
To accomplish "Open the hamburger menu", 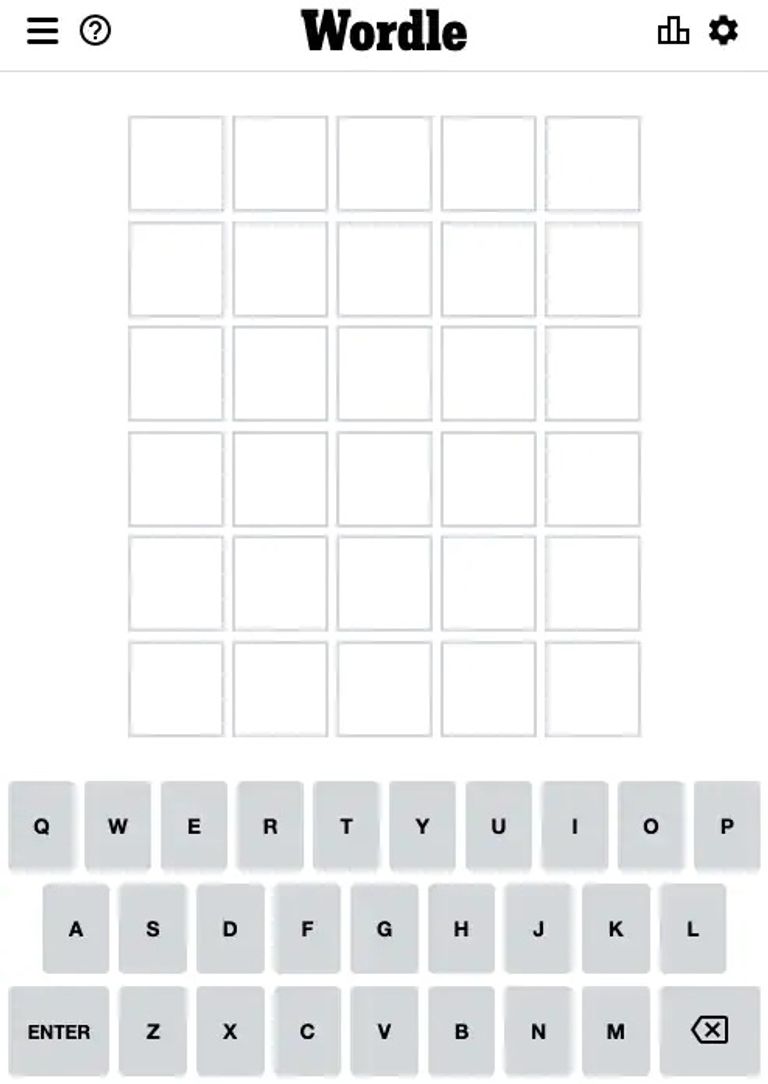I will click(x=42, y=31).
